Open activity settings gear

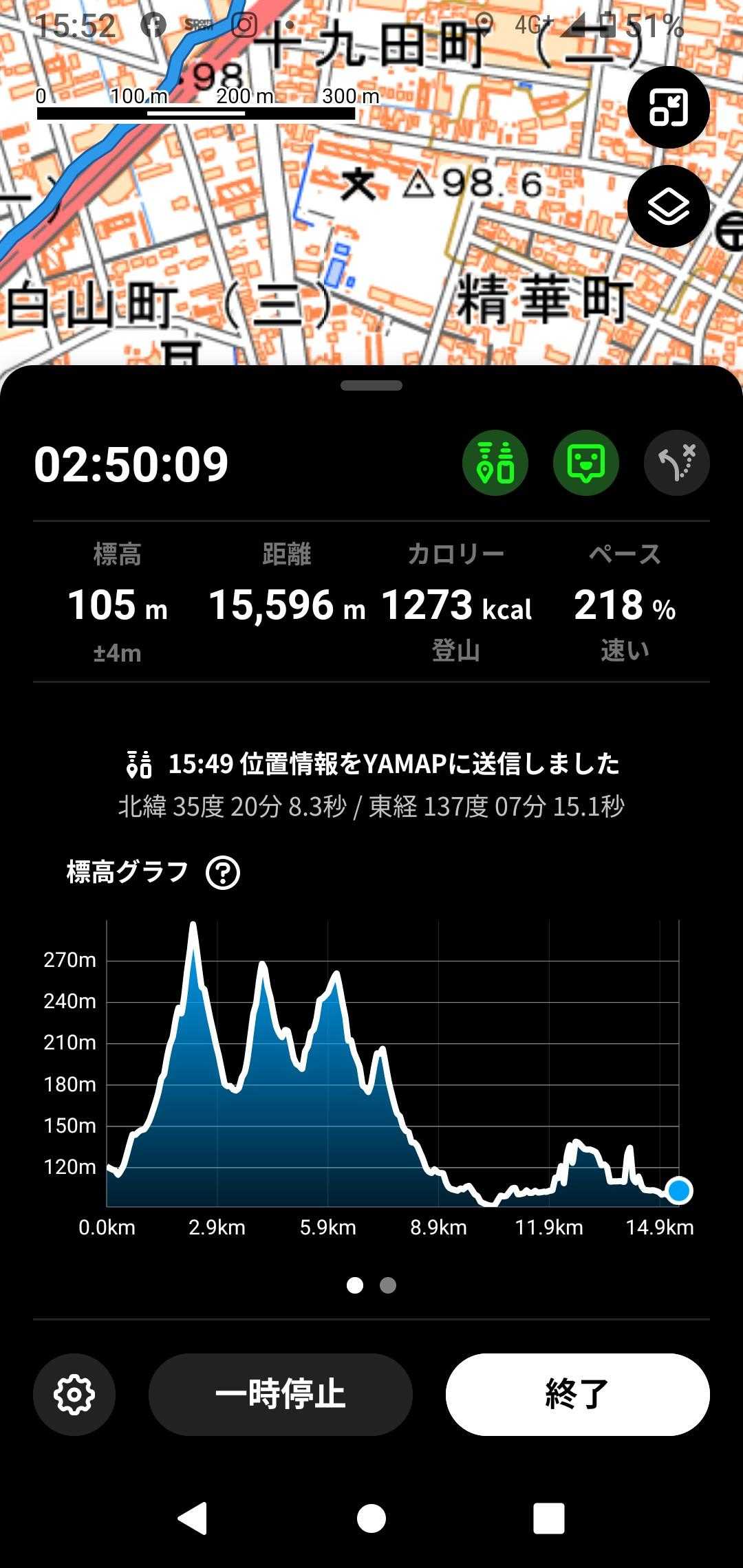point(74,1394)
